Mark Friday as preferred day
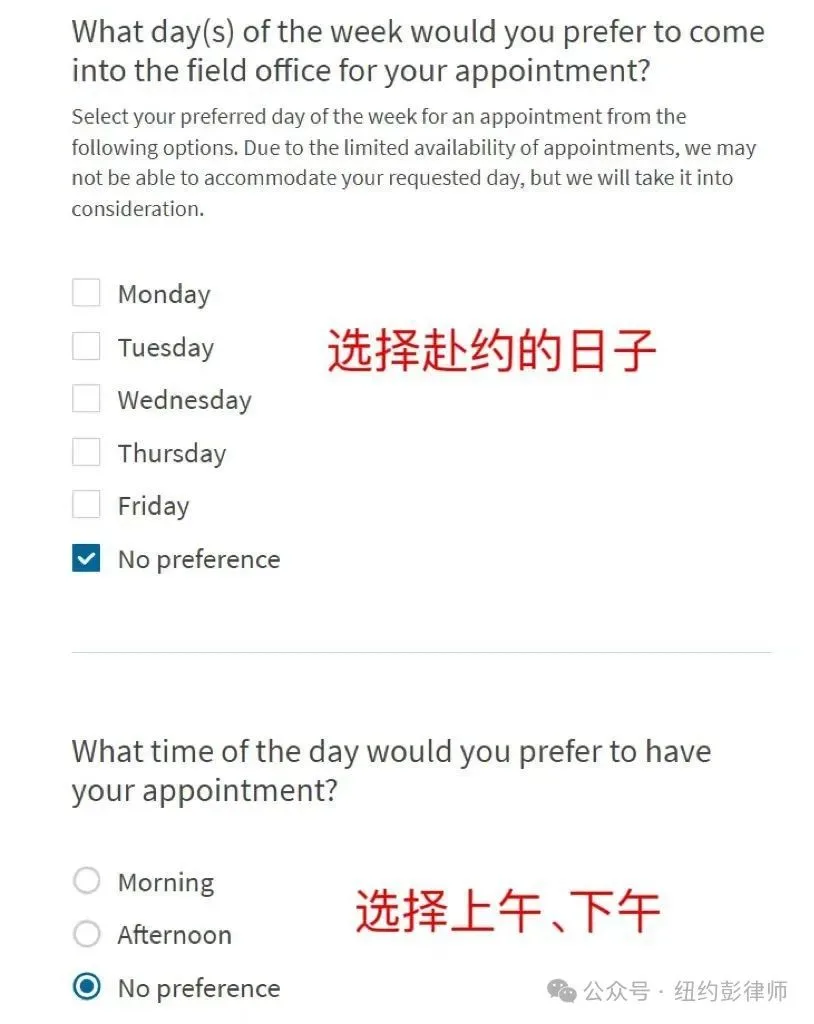Viewport: 814px width, 1024px height. point(87,506)
